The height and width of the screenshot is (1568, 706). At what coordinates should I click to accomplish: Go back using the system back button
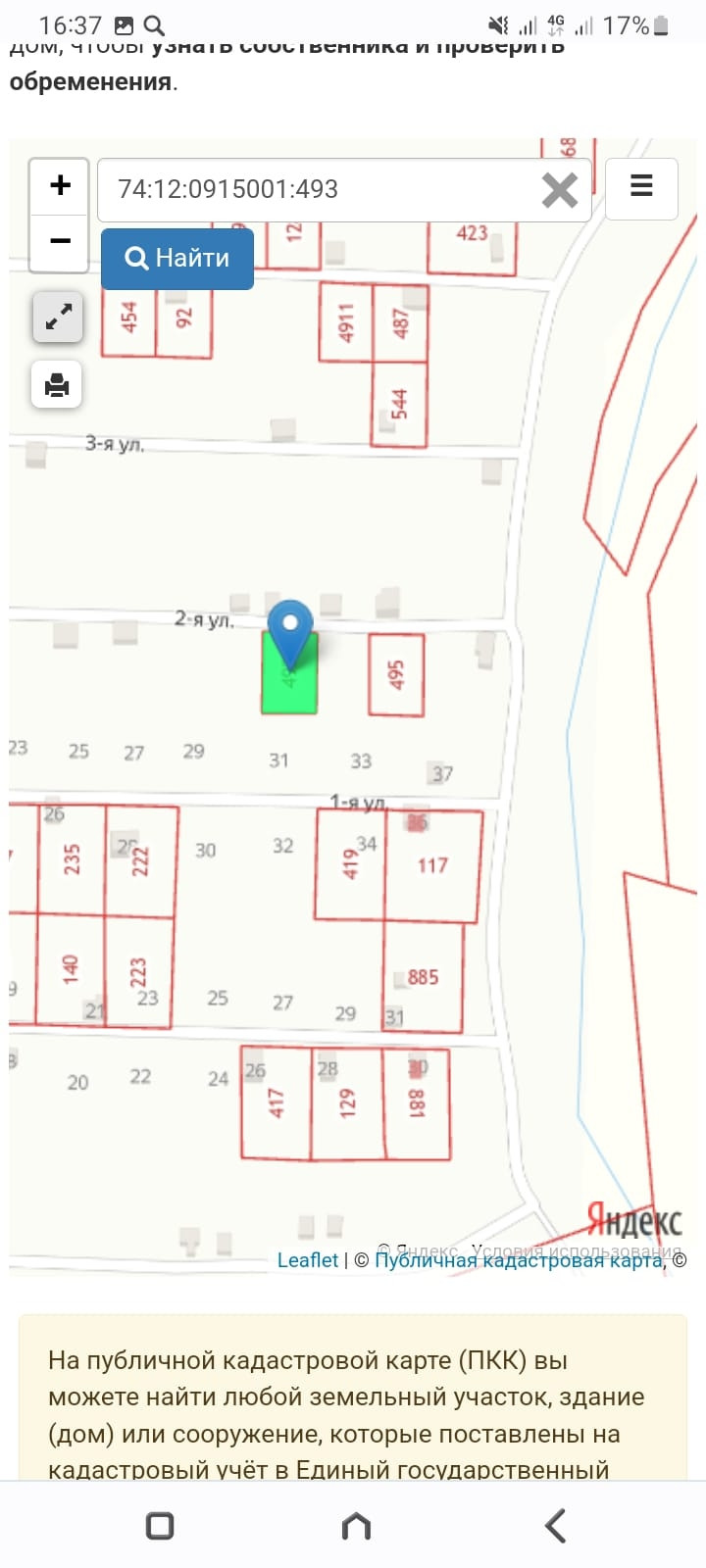pyautogui.click(x=555, y=1526)
